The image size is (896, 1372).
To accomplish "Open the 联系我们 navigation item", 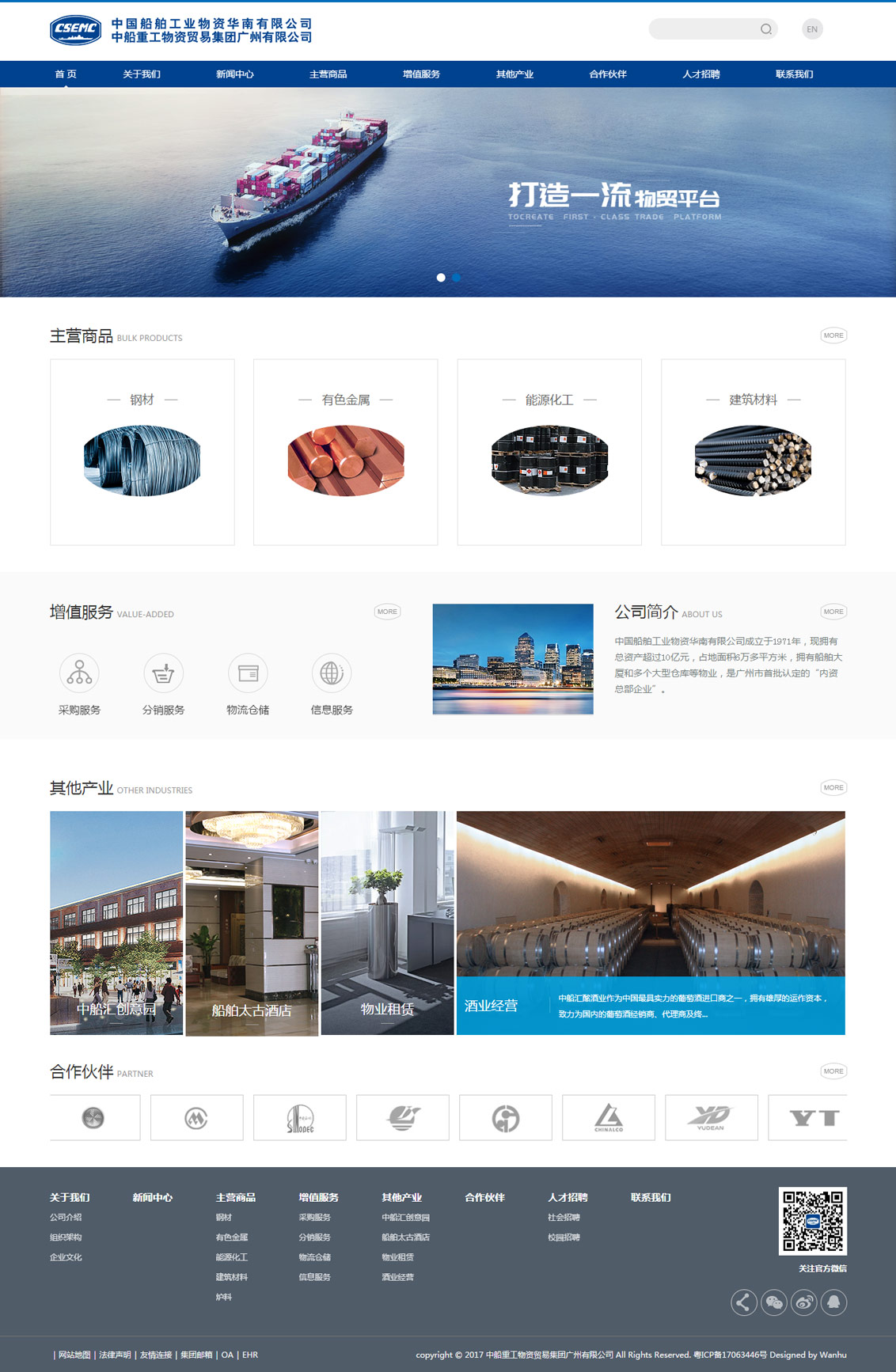I will (x=794, y=74).
